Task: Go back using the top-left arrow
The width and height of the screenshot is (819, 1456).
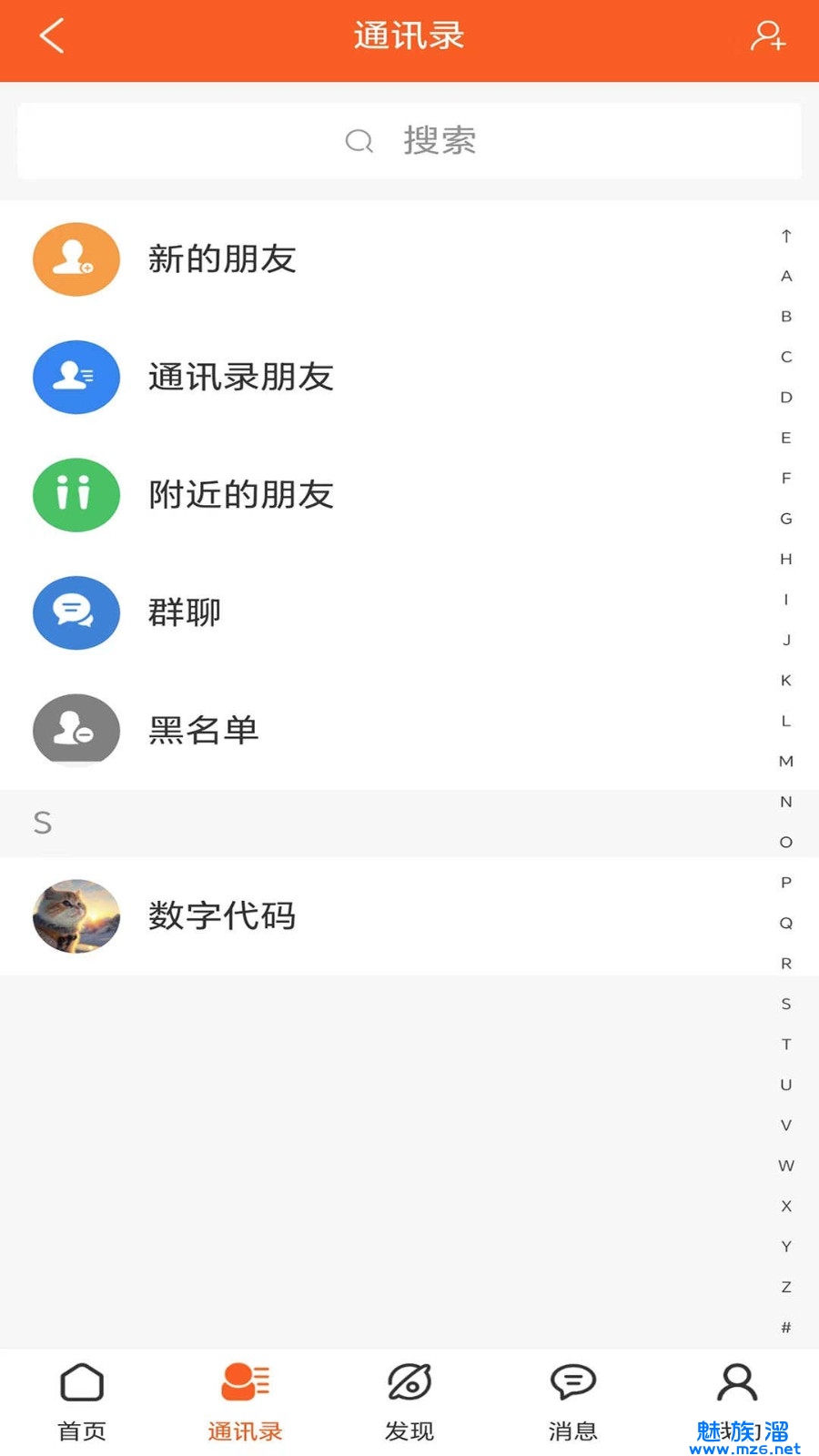Action: pos(52,36)
